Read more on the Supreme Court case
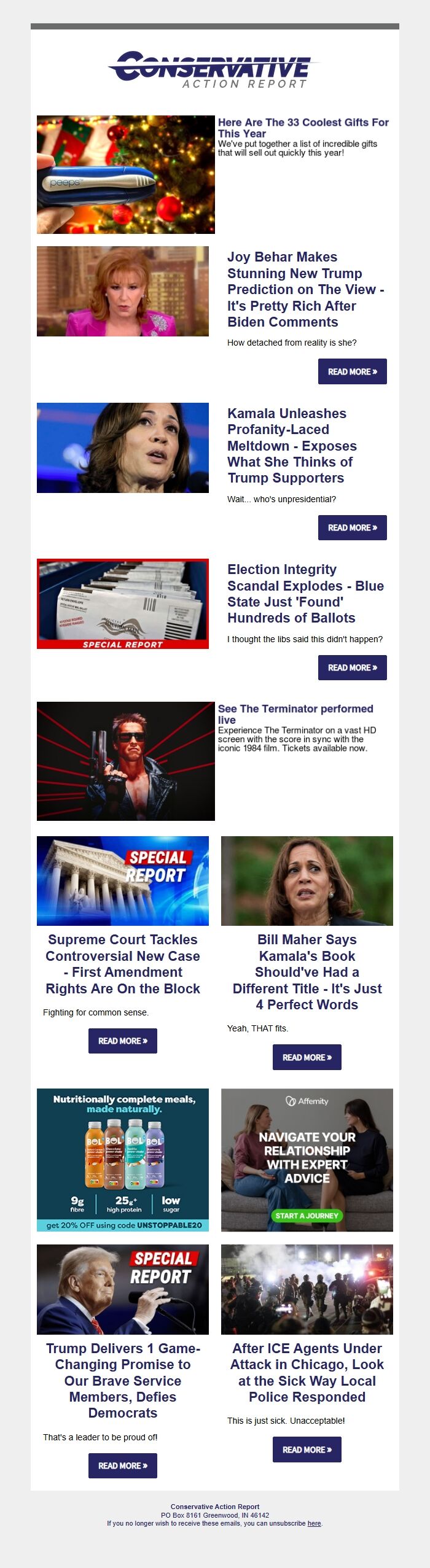This screenshot has width=430, height=1568. click(x=123, y=1041)
